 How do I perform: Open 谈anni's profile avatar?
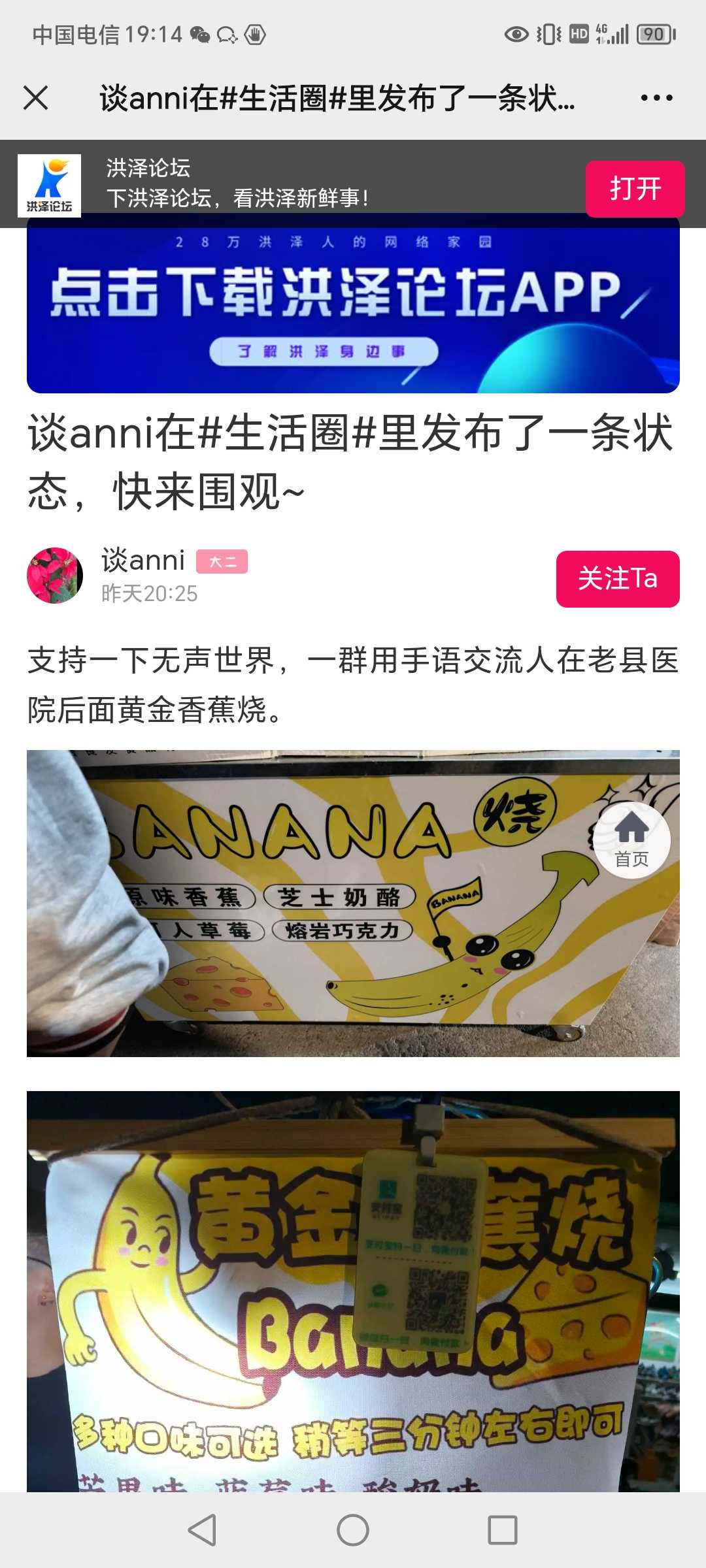pos(55,576)
